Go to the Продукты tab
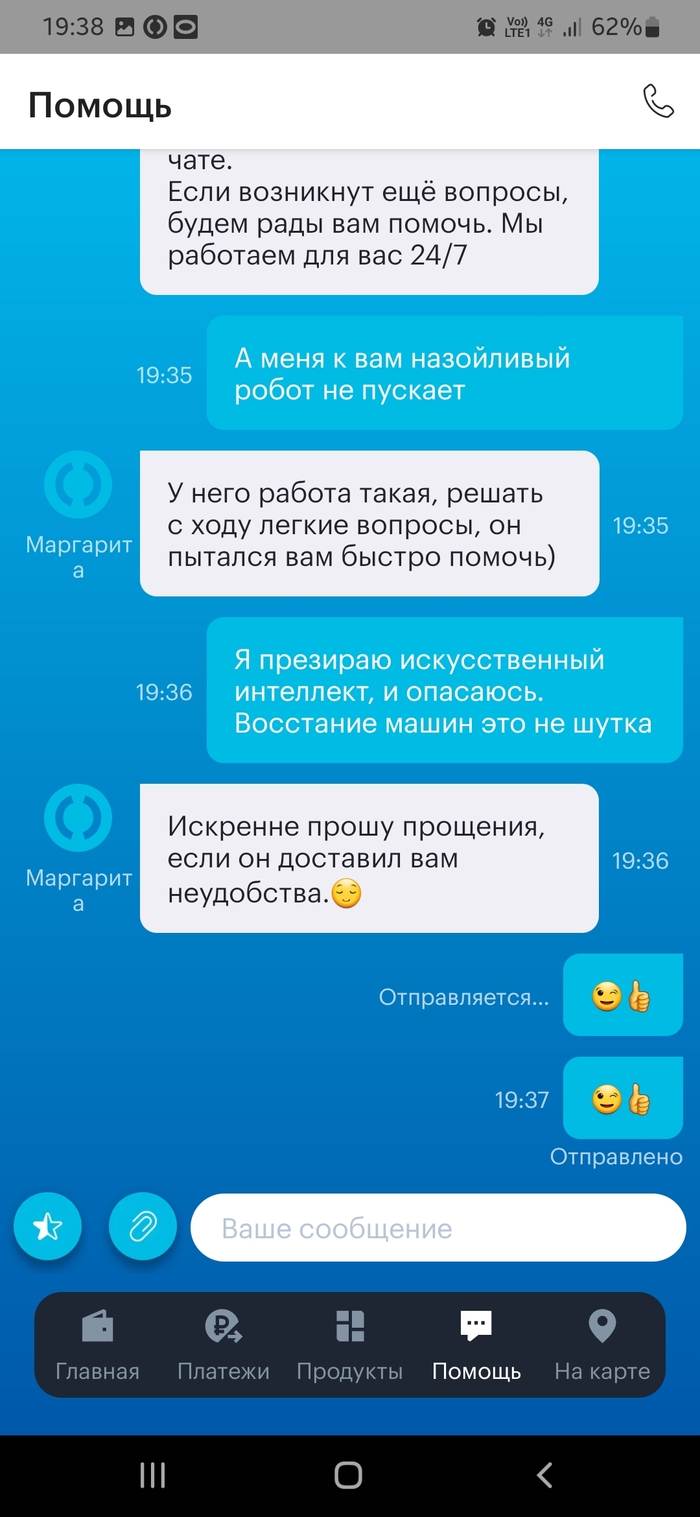The width and height of the screenshot is (700, 1517). [349, 1344]
